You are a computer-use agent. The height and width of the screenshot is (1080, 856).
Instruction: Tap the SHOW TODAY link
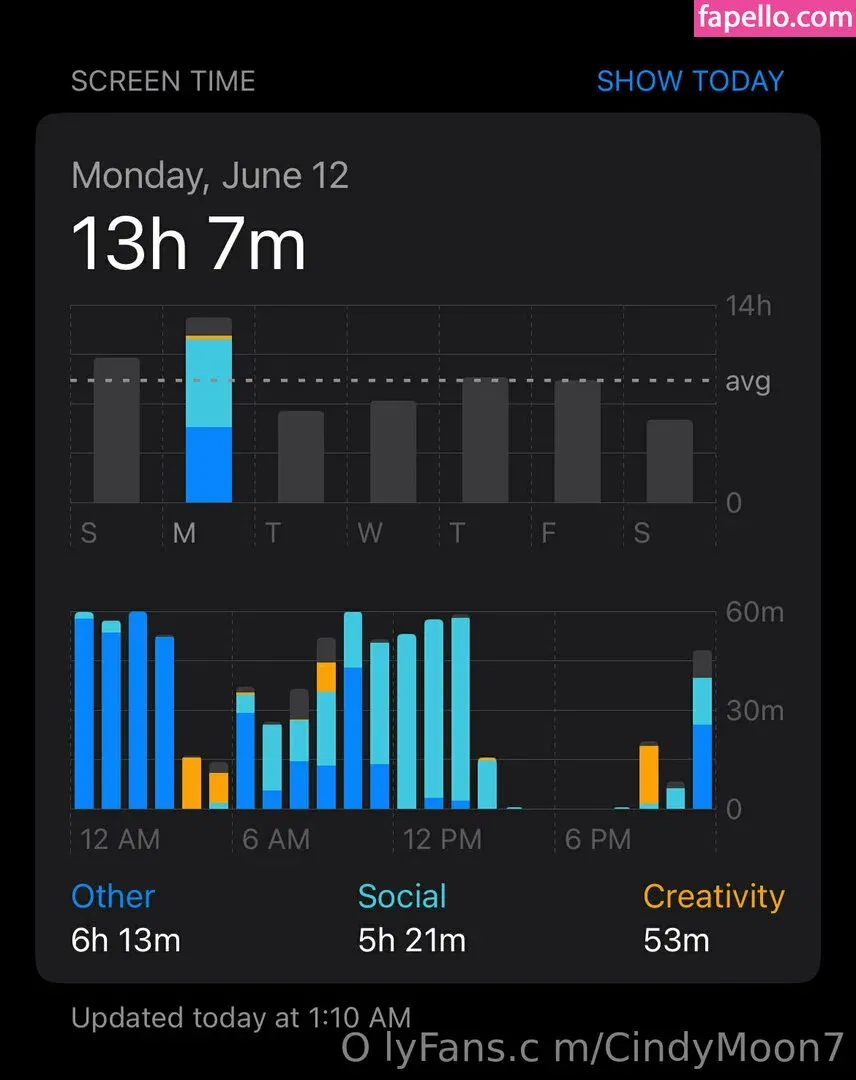pos(690,81)
